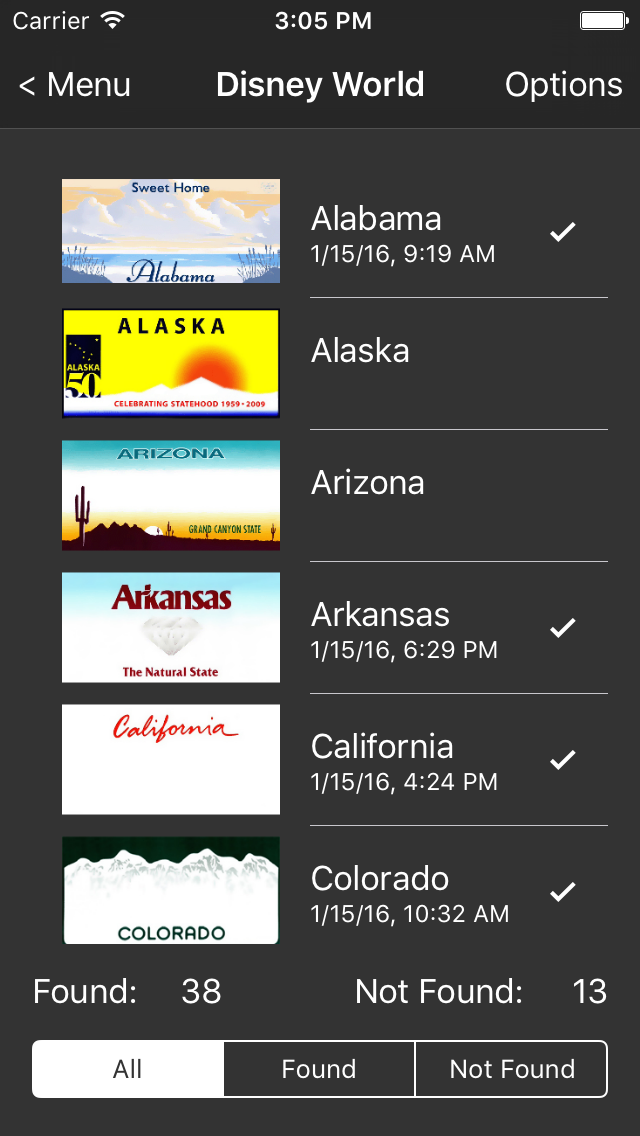Show only Found plates
Image resolution: width=640 pixels, height=1136 pixels.
[319, 1069]
